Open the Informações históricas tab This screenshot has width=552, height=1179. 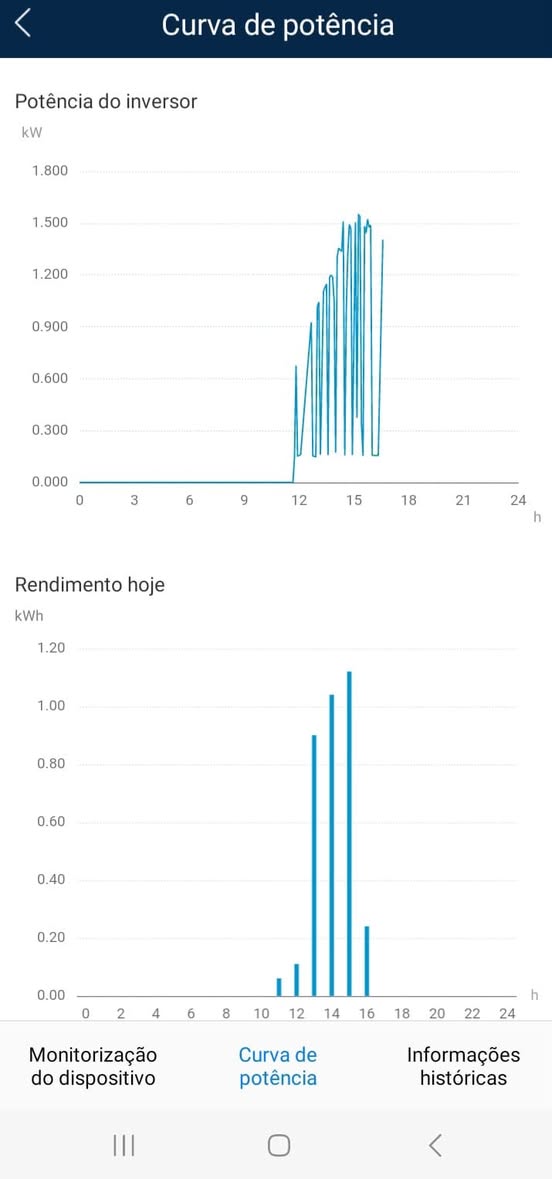click(x=463, y=1066)
